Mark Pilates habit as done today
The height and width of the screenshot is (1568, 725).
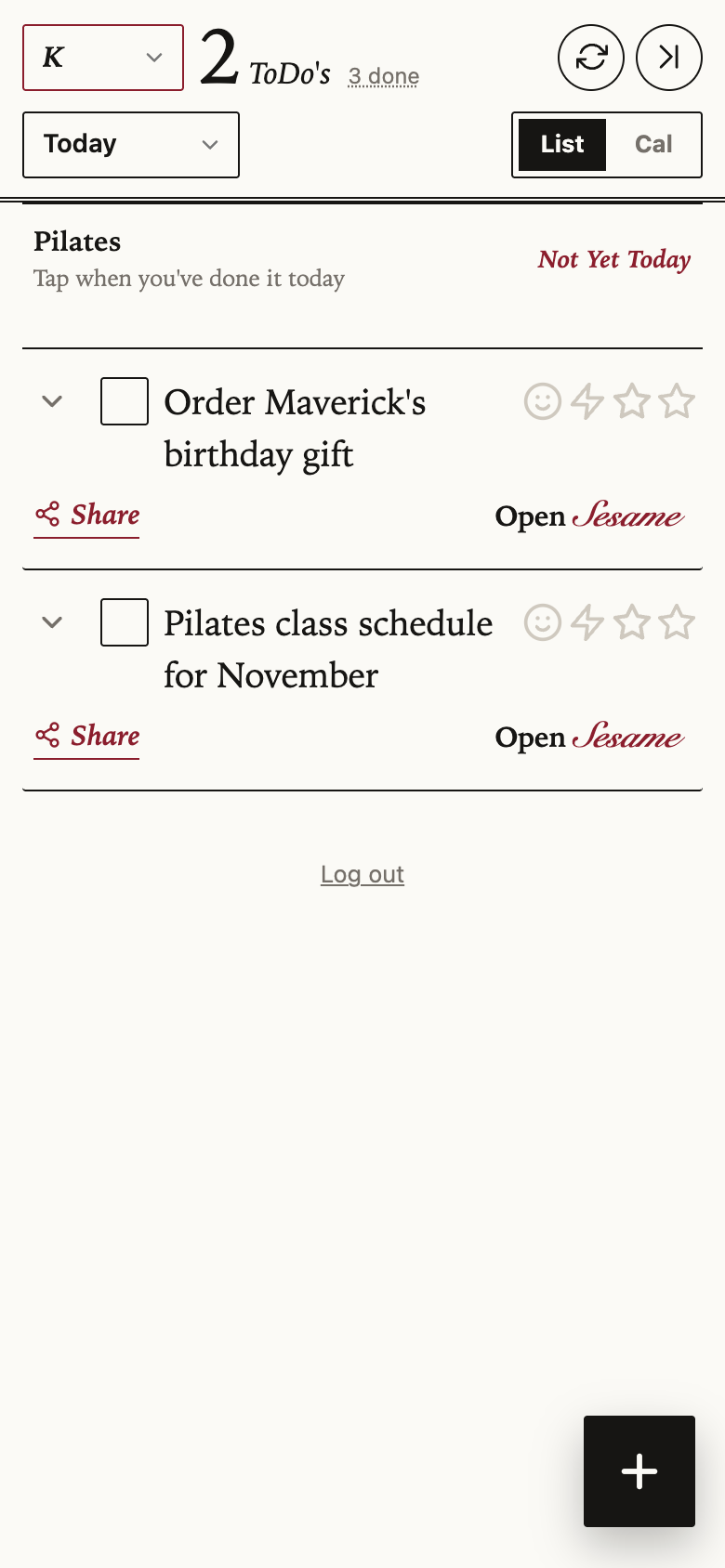[x=362, y=259]
